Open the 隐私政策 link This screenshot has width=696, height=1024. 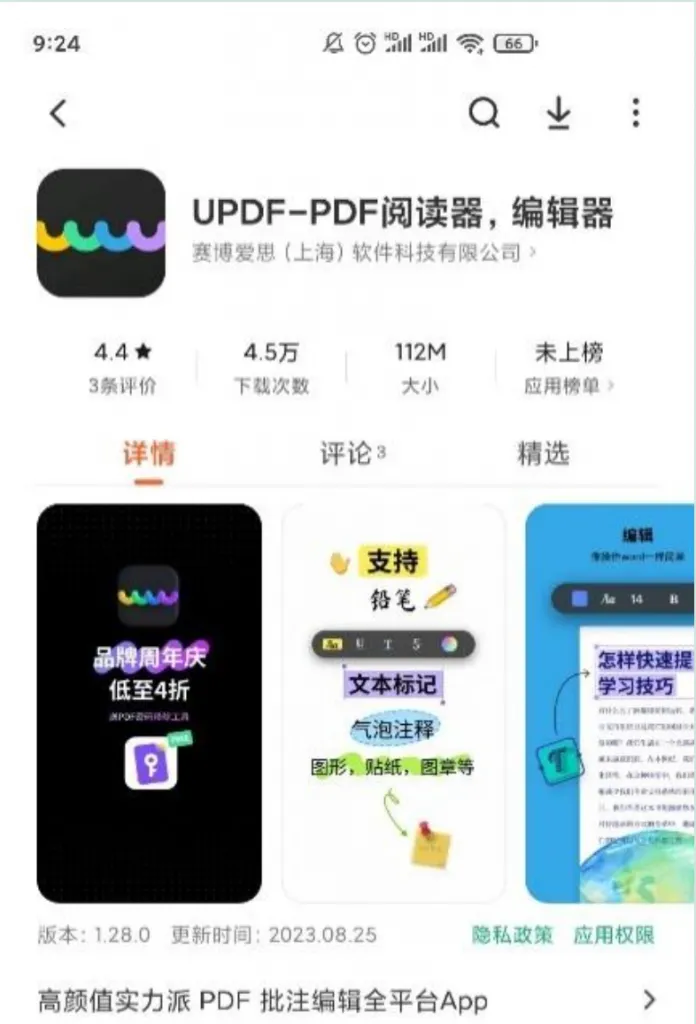[512, 935]
